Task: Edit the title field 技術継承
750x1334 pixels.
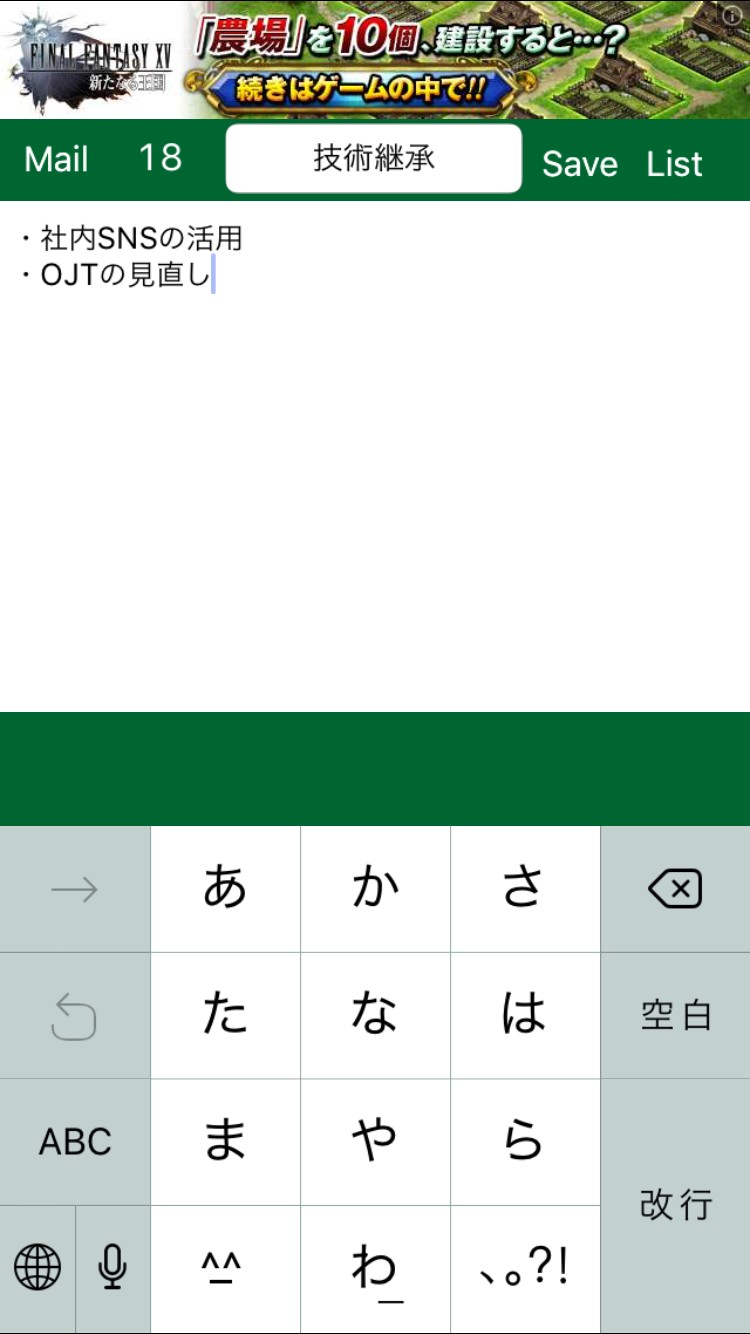Action: pos(374,158)
